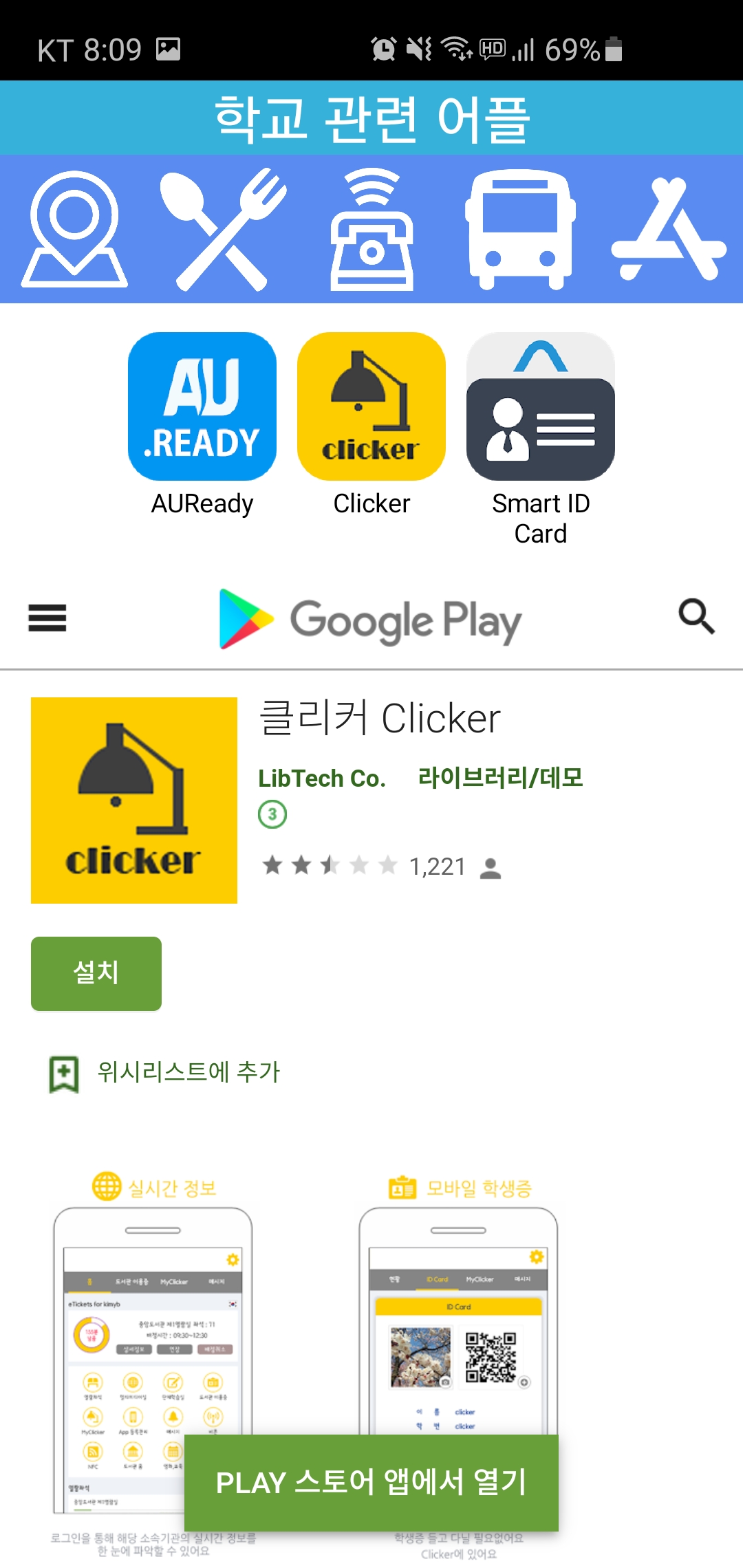Screen dimensions: 743x1568
Task: View the 모바일 학생증 screenshot
Action: (x=459, y=1362)
